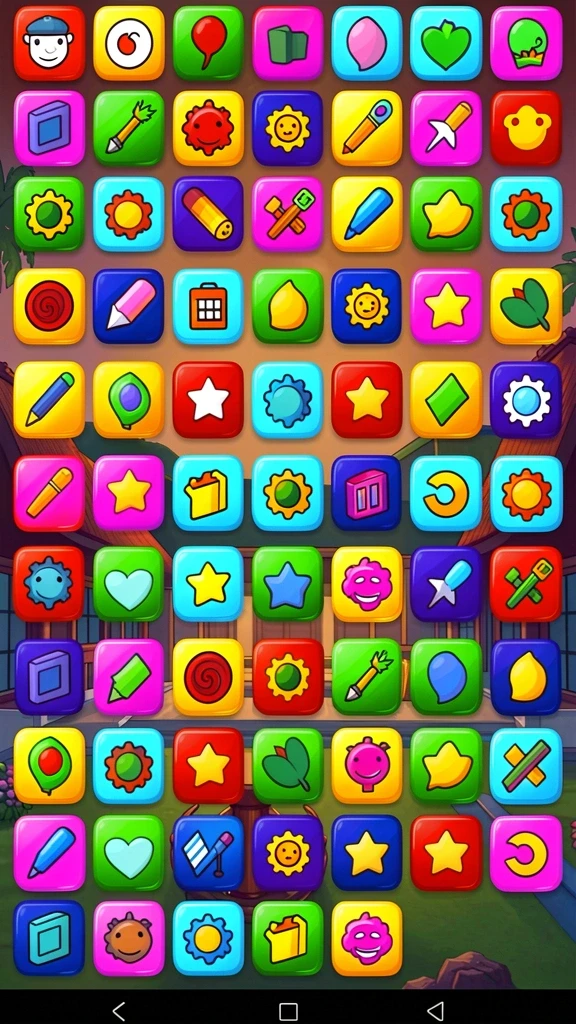The image size is (576, 1024).
Task: Select the green cube on magenta tile
Action: pyautogui.click(x=287, y=43)
